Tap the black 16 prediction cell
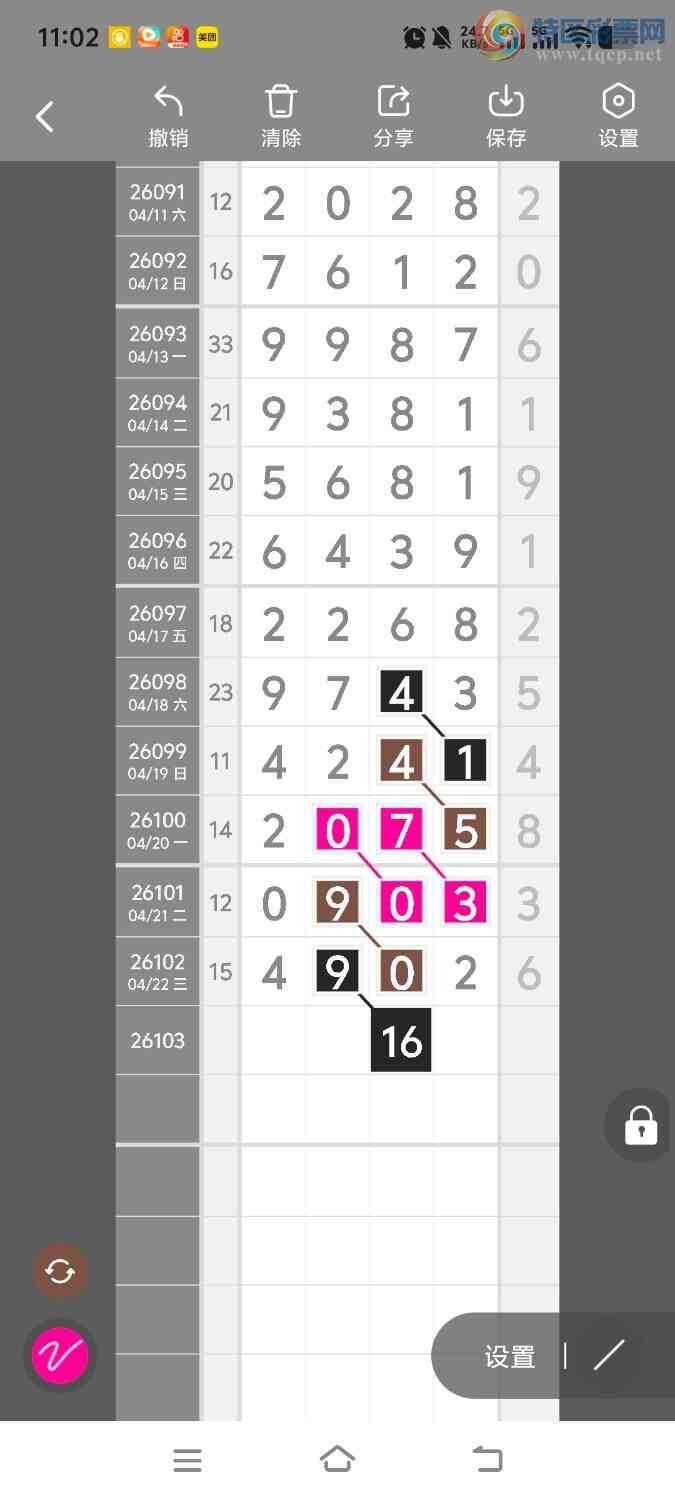This screenshot has width=675, height=1500. [401, 1041]
